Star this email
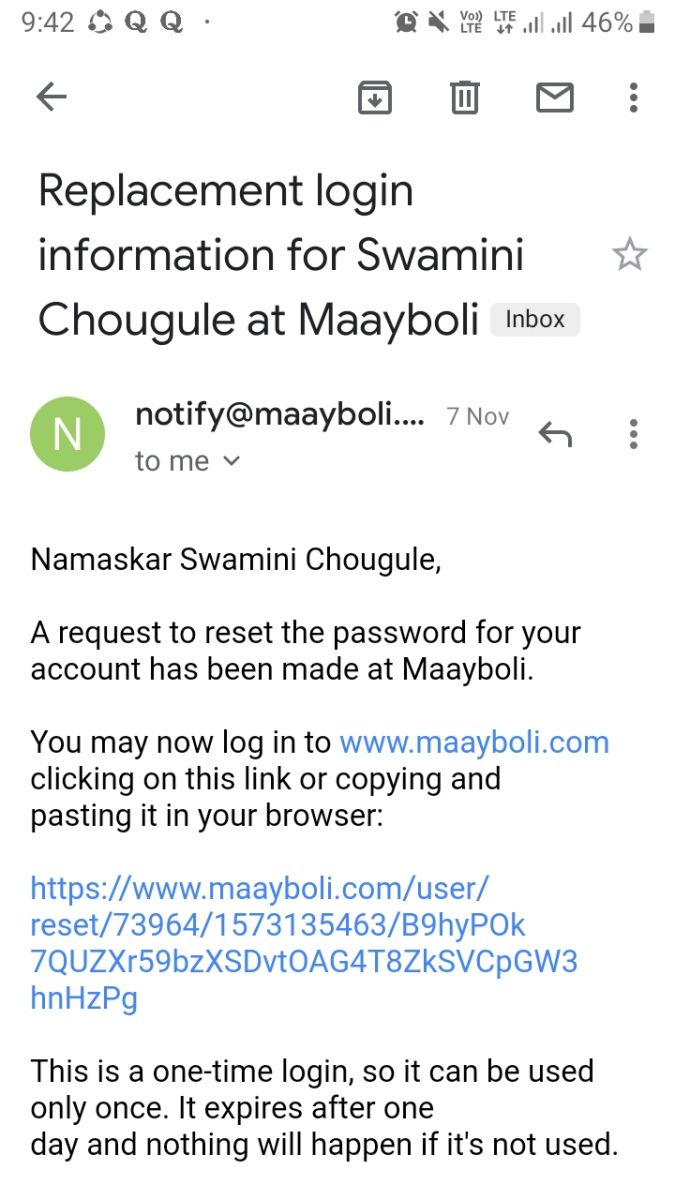 coord(629,255)
